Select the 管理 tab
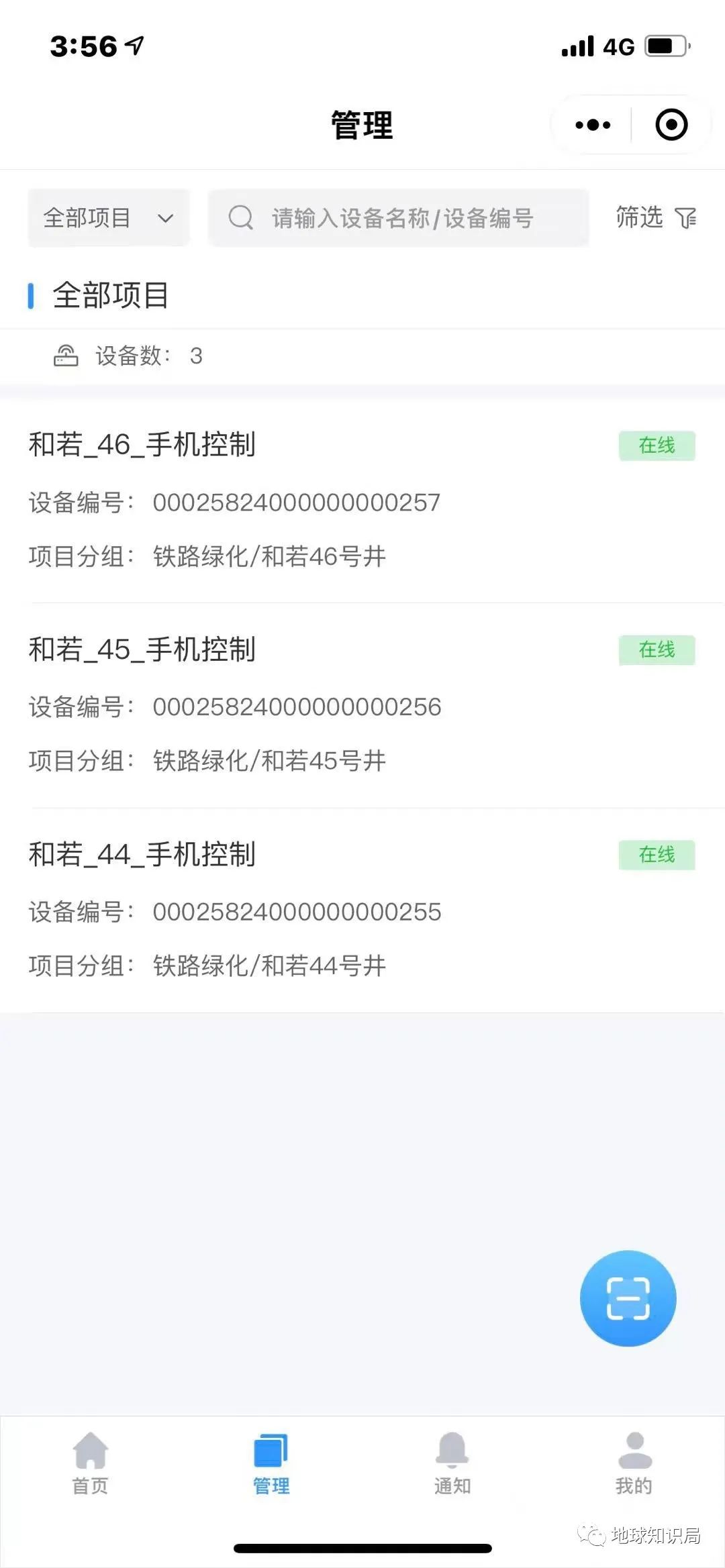 pyautogui.click(x=271, y=1463)
